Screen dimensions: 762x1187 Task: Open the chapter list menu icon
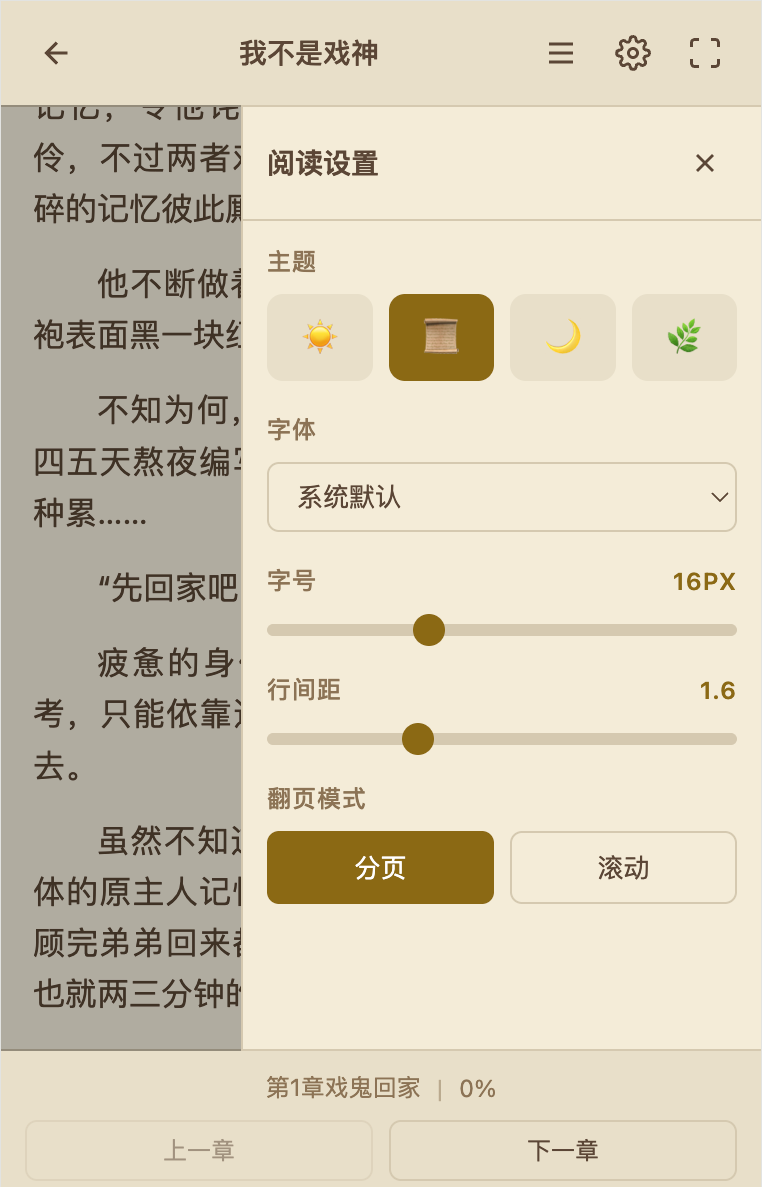pos(561,53)
